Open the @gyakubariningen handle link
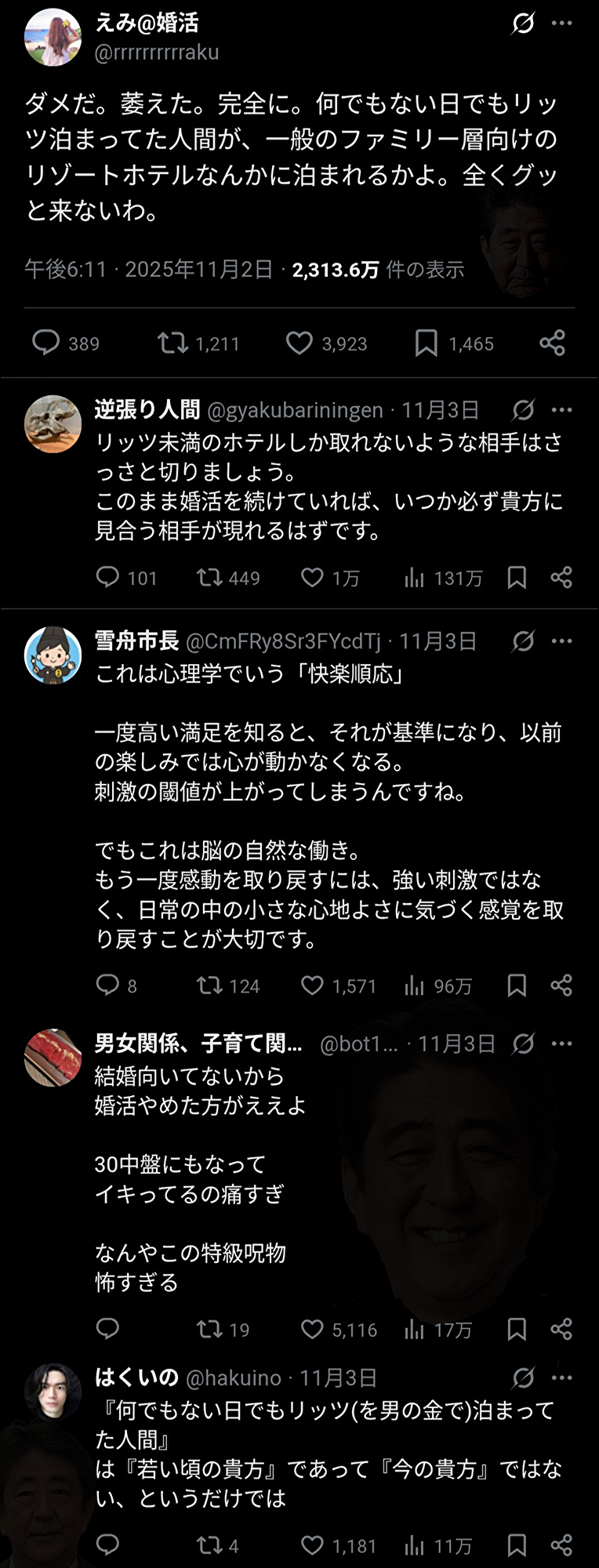The image size is (599, 1568). click(x=295, y=410)
